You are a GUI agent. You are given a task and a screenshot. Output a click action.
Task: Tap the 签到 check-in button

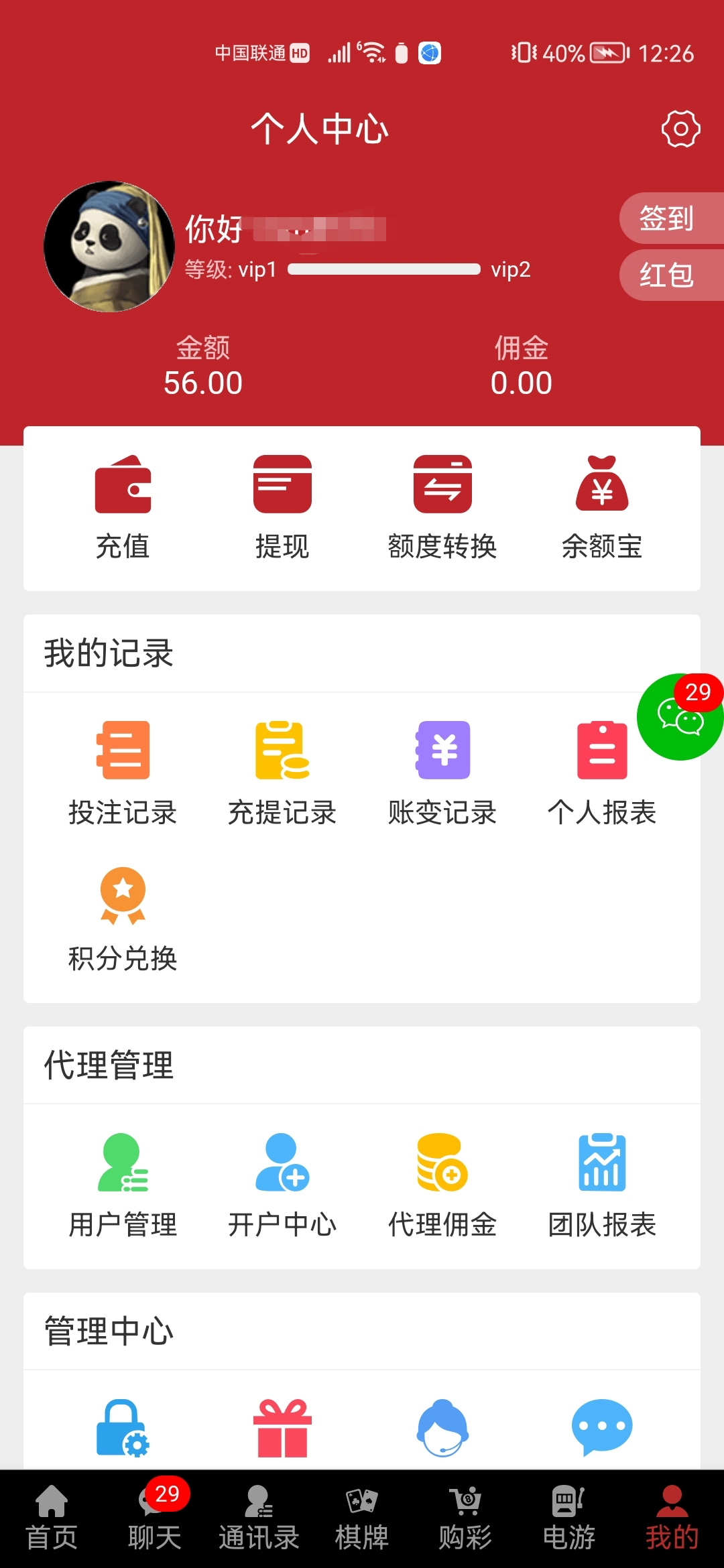(x=668, y=218)
